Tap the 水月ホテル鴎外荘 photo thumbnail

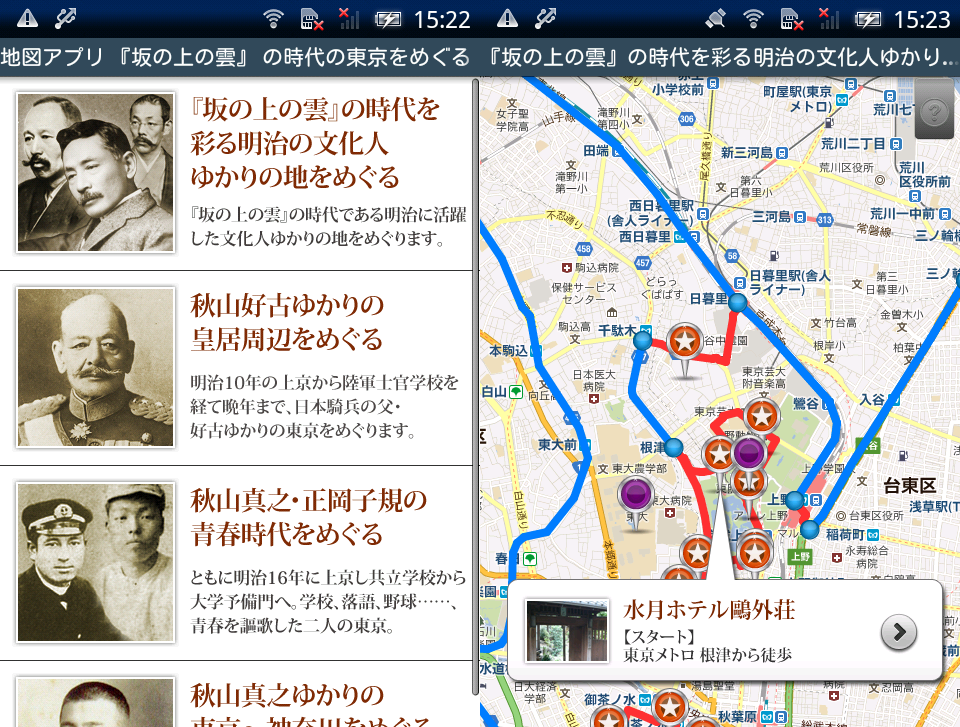(x=567, y=631)
